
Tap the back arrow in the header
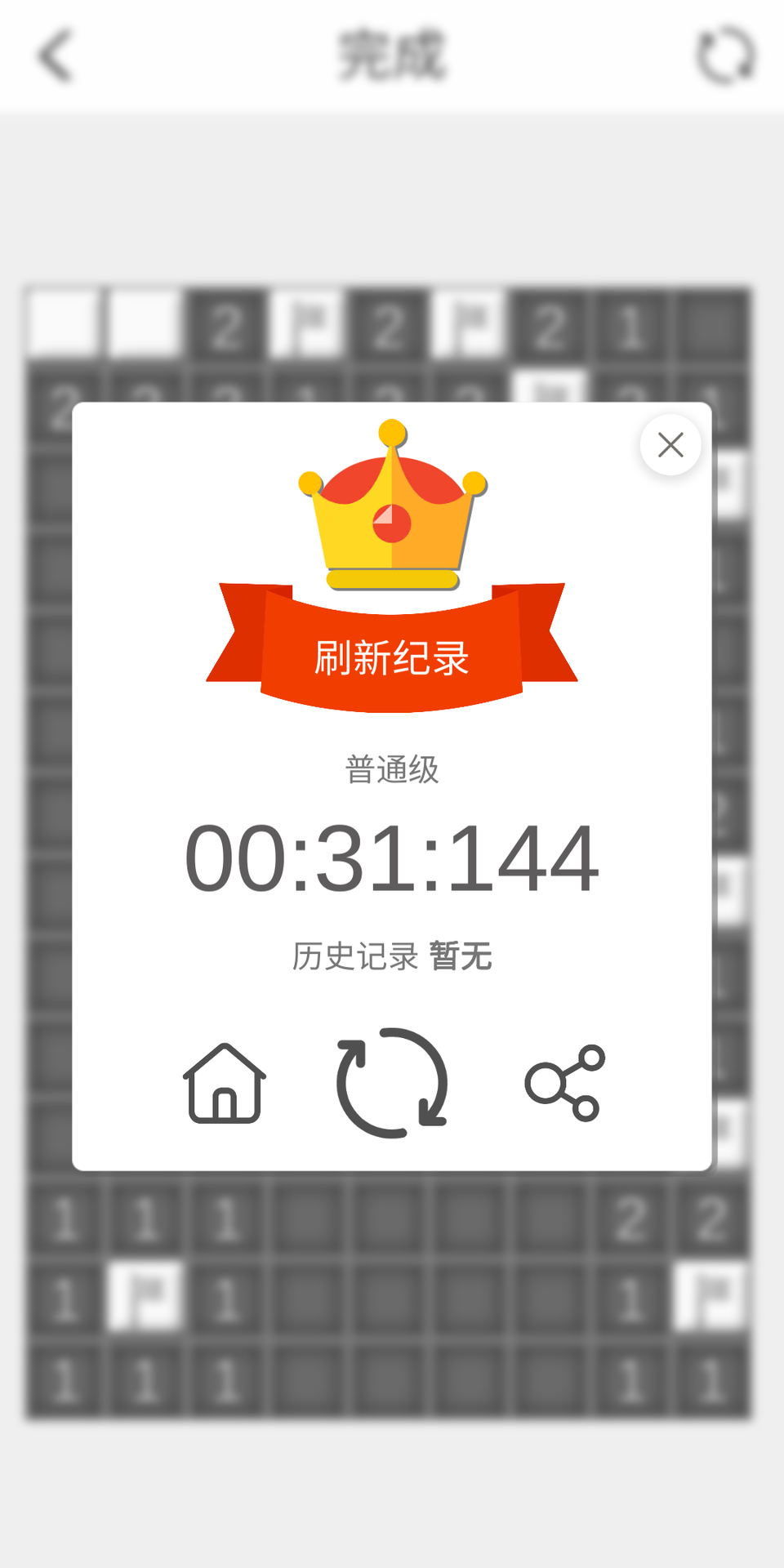(x=56, y=56)
